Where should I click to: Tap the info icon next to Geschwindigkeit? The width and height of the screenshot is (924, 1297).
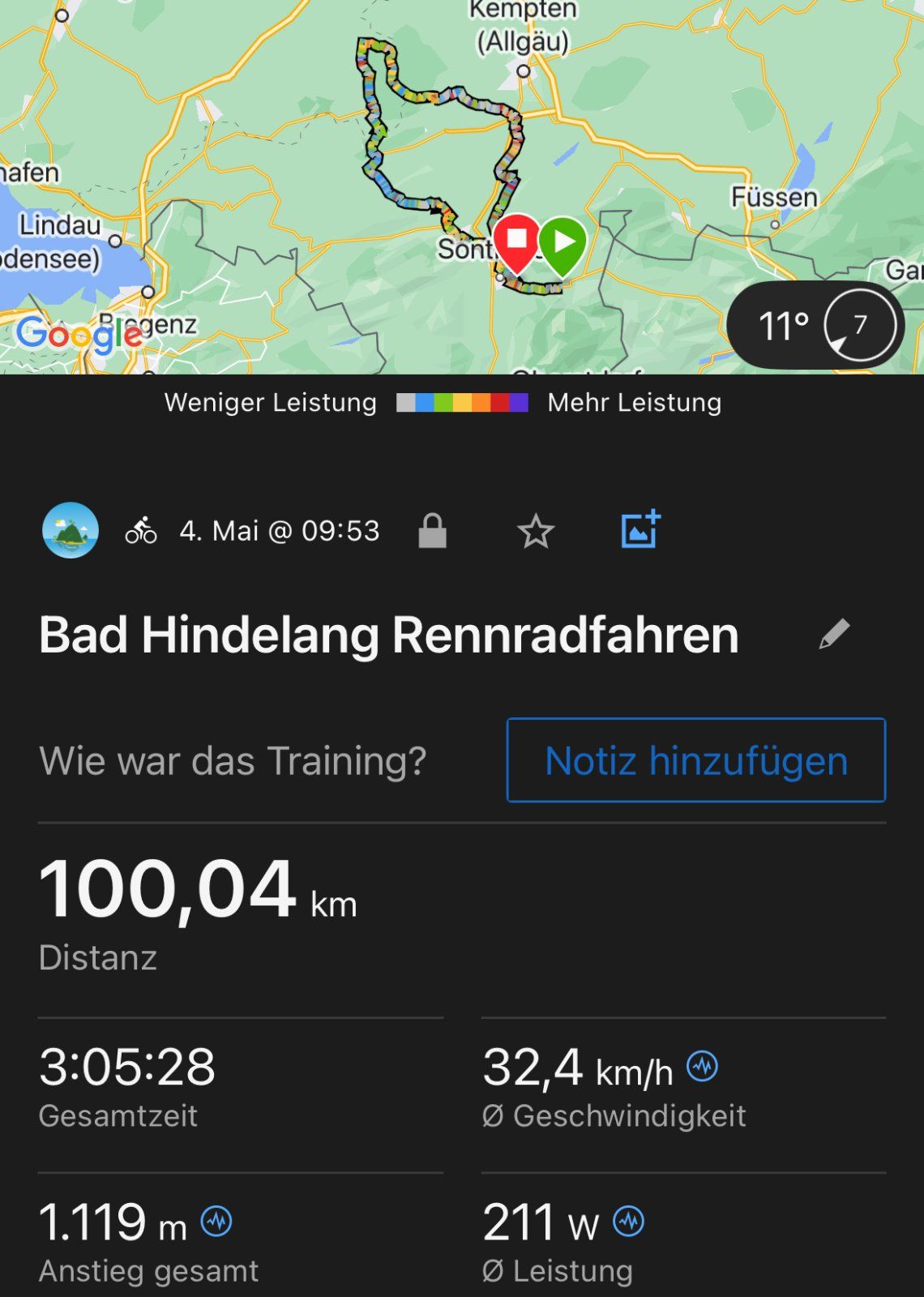pyautogui.click(x=702, y=1066)
